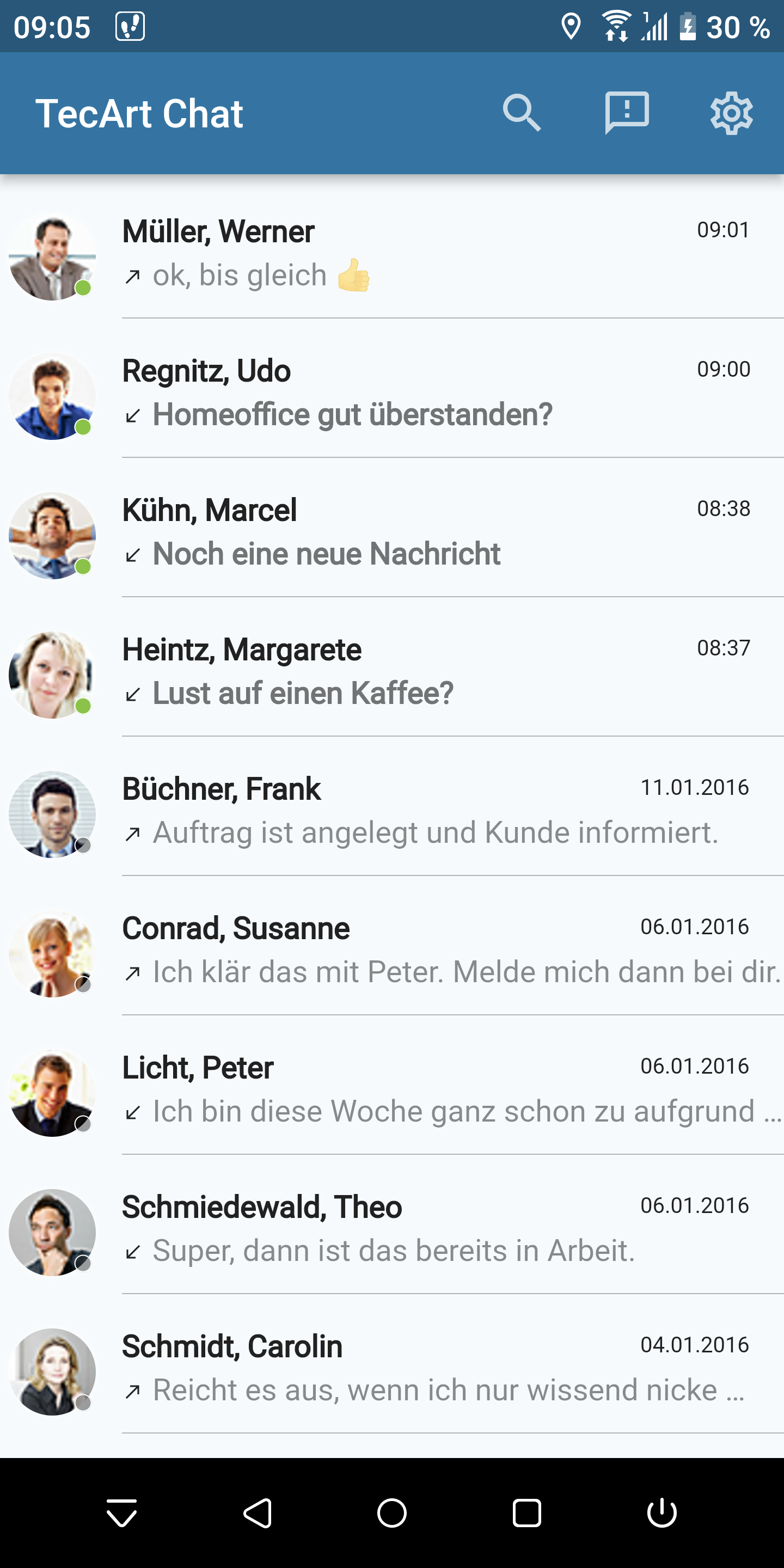This screenshot has height=1568, width=784.
Task: Tap the feedback message icon in the app bar
Action: click(x=626, y=113)
